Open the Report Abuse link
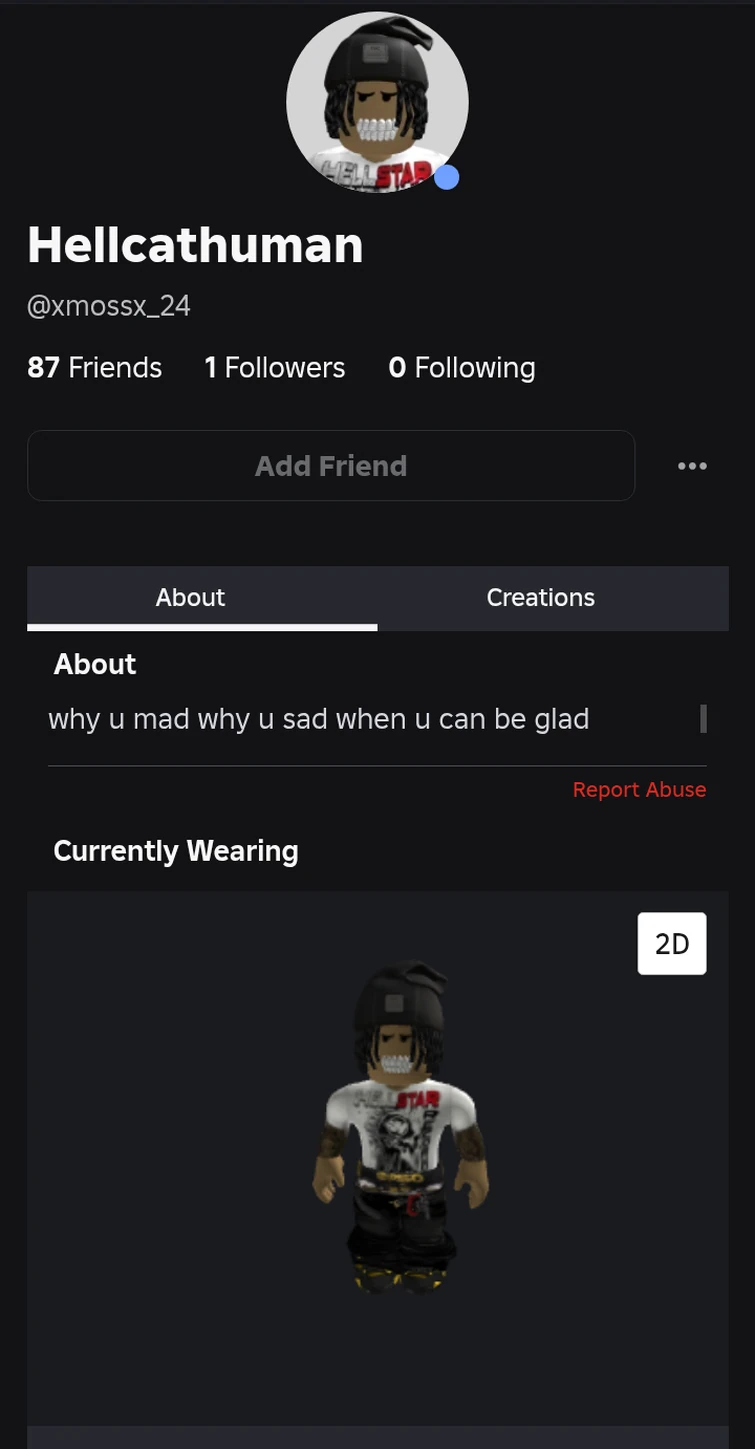The image size is (755, 1449). [639, 789]
